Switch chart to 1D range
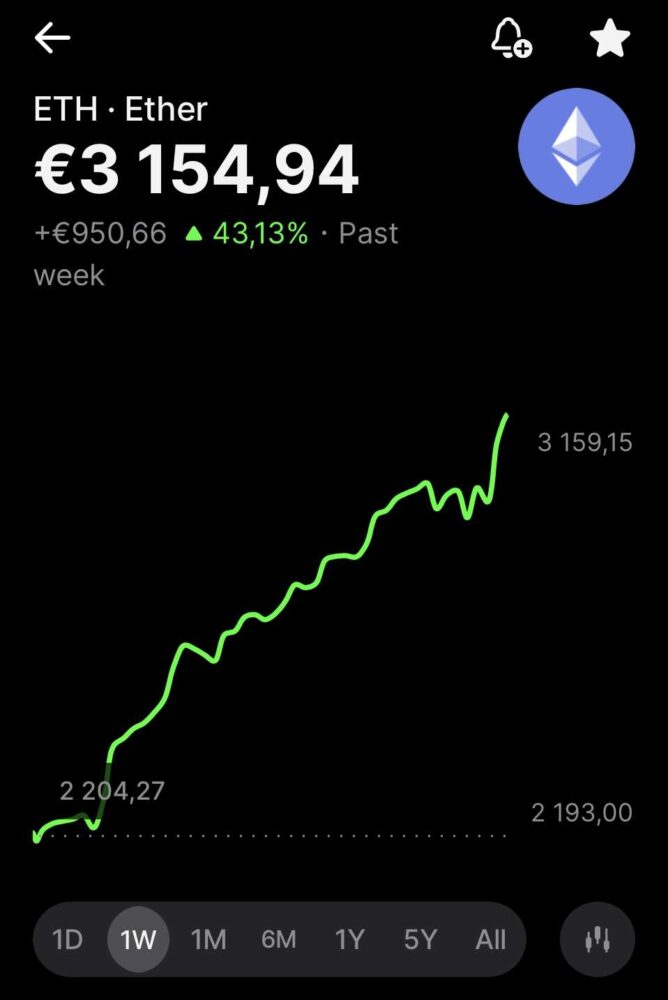Viewport: 668px width, 1000px height. (x=68, y=940)
